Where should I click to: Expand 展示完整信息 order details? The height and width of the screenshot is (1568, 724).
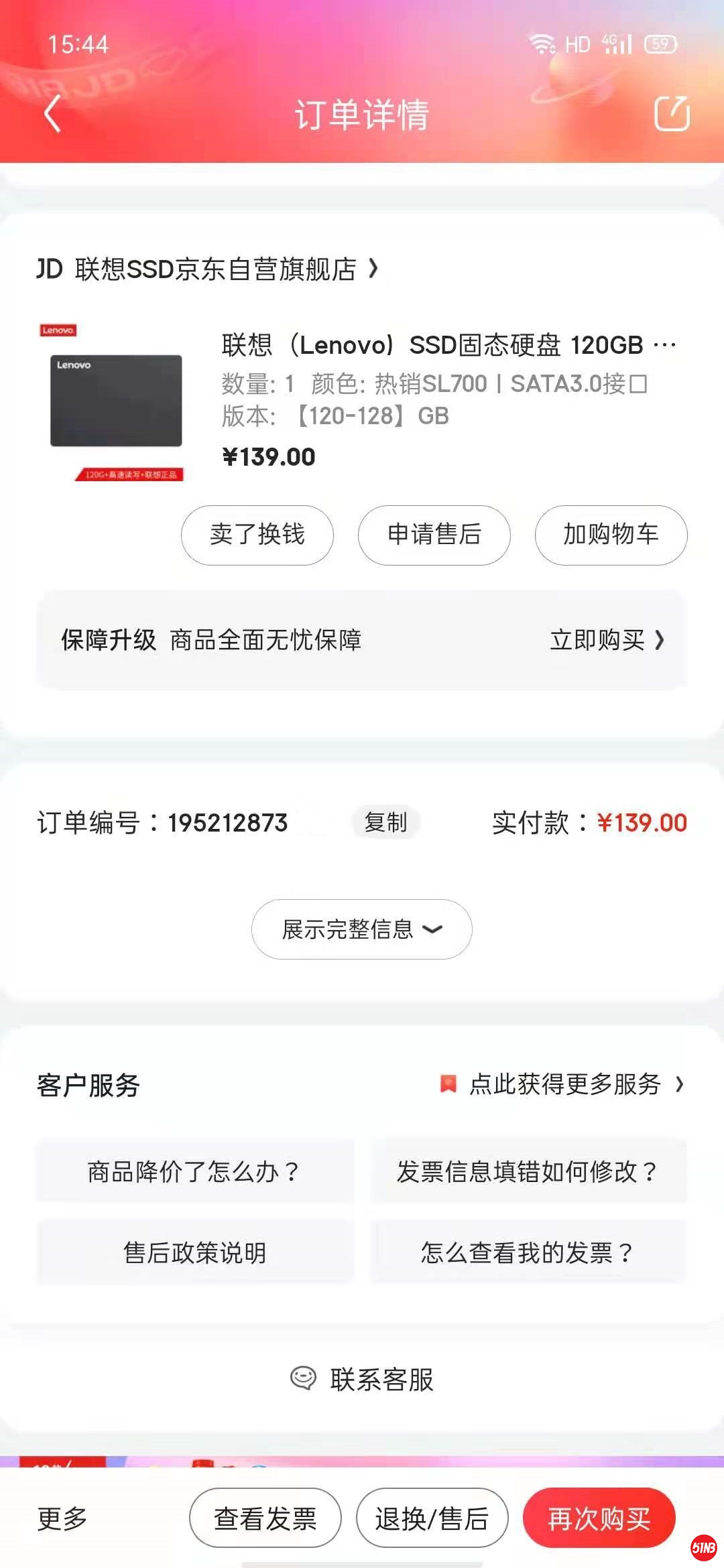coord(361,929)
